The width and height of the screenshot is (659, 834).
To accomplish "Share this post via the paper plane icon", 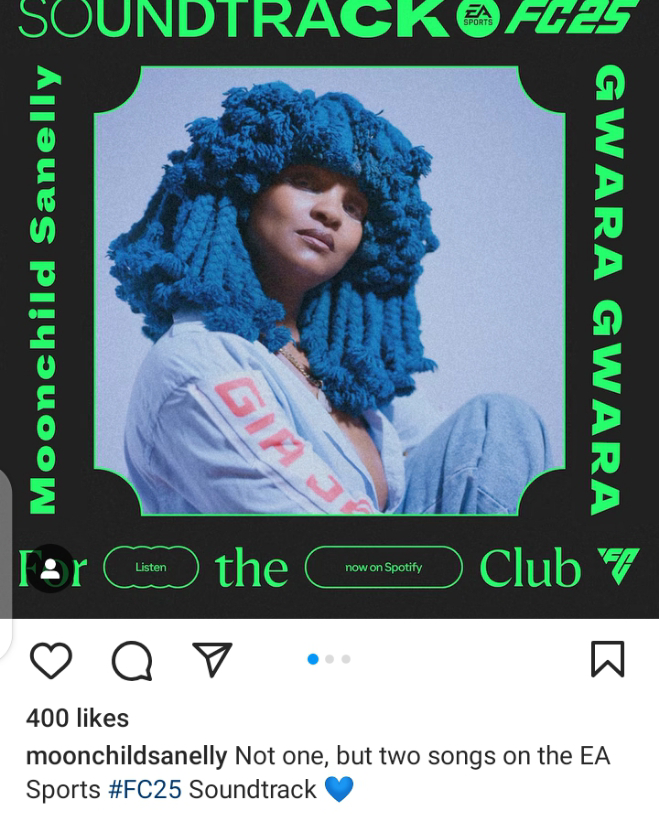I will click(x=211, y=660).
